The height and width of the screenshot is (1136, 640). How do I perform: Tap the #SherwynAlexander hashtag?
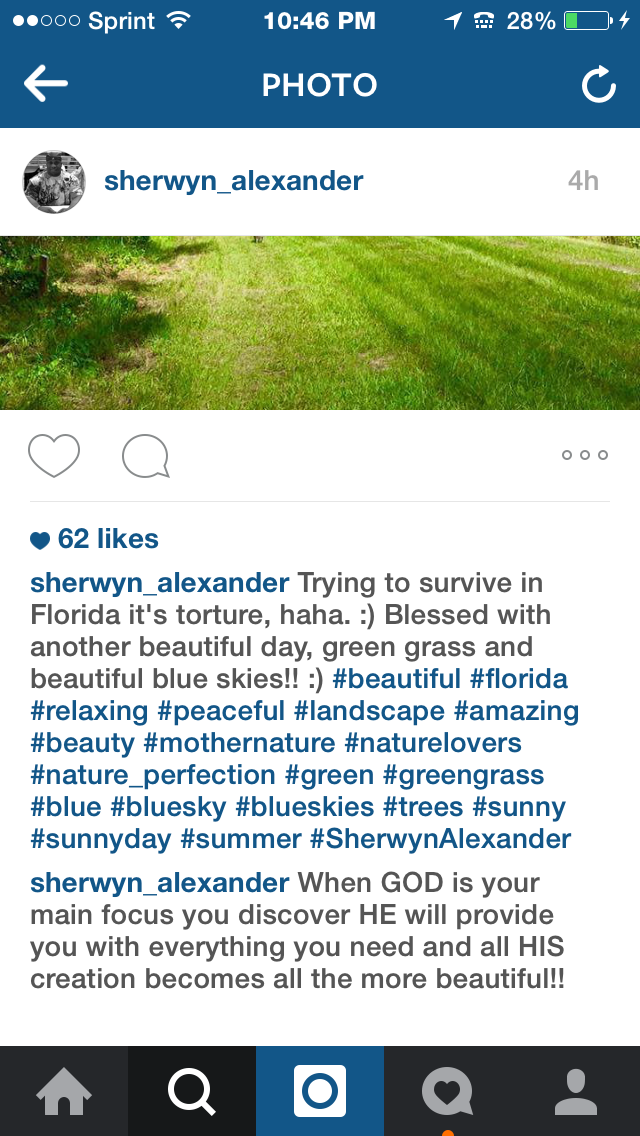(441, 839)
